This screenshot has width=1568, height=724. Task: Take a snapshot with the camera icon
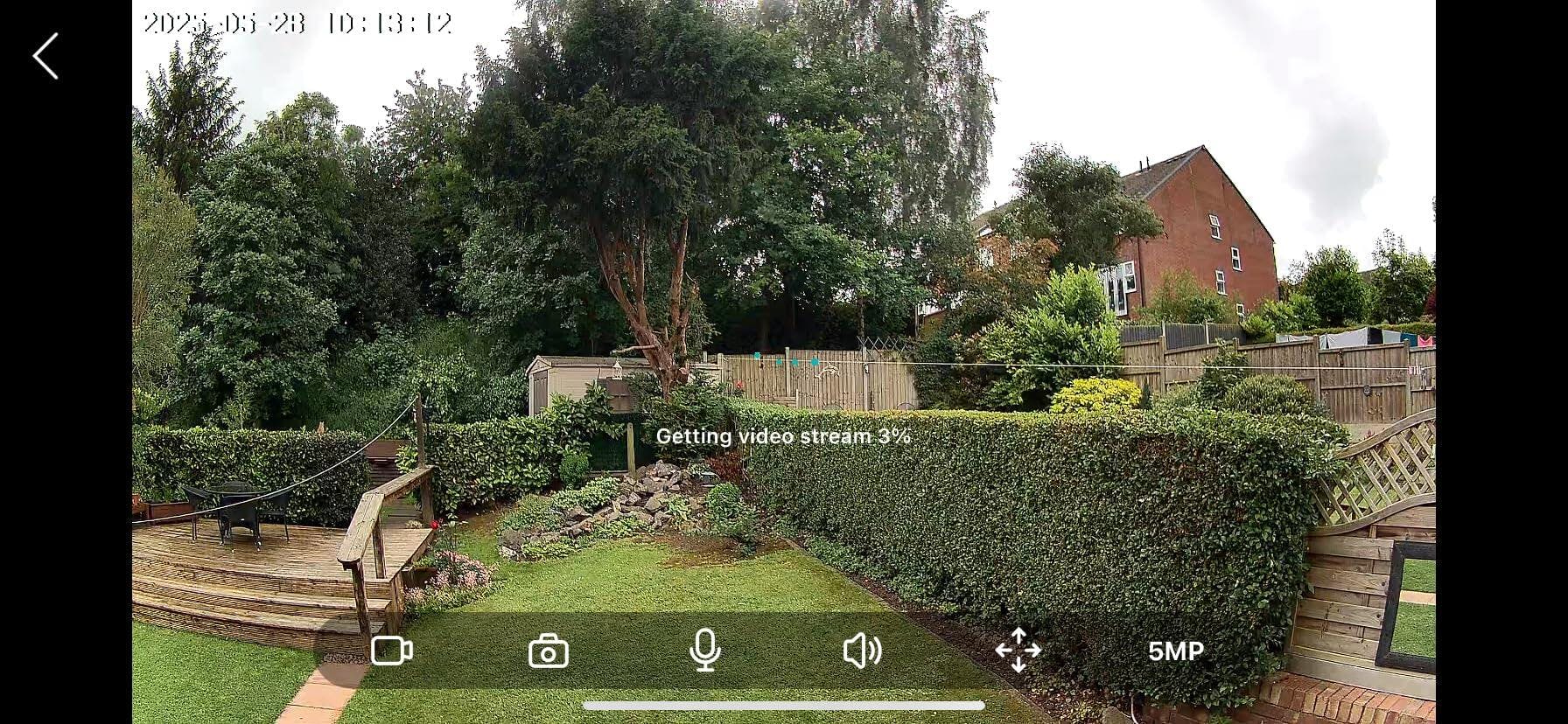pos(549,651)
